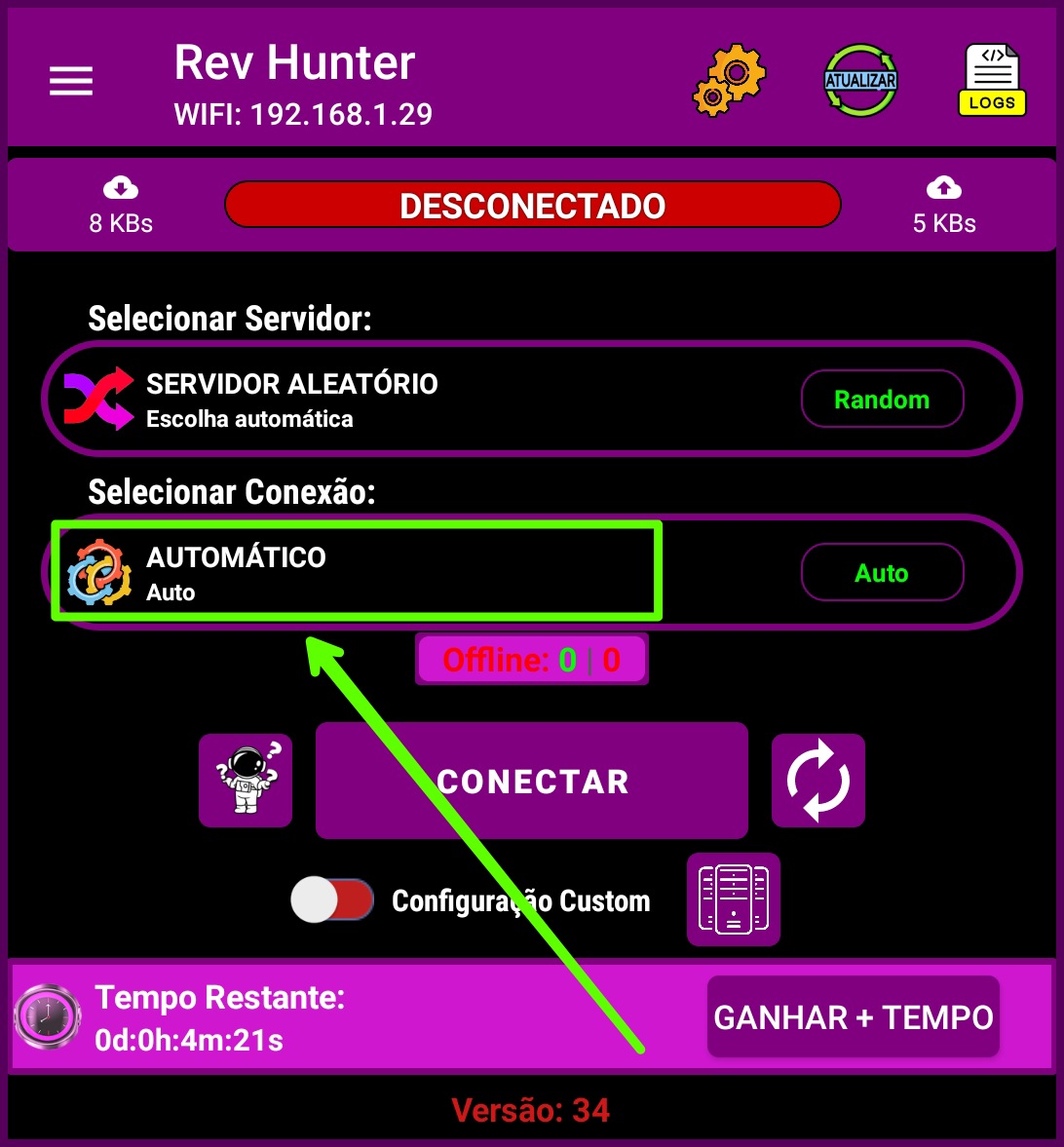Click the ATUALIZAR update icon
Image resolution: width=1064 pixels, height=1147 pixels.
click(x=860, y=80)
